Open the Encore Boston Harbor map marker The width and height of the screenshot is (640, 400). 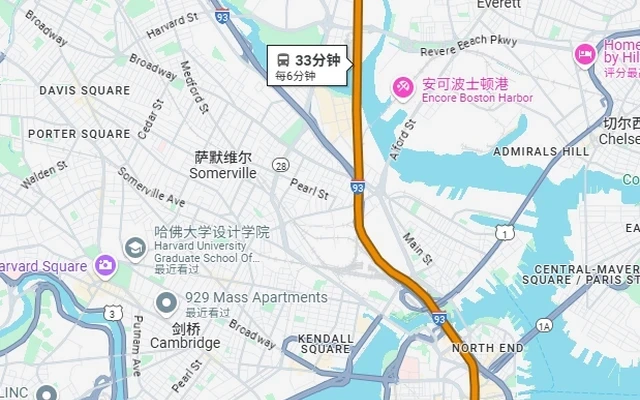click(403, 89)
